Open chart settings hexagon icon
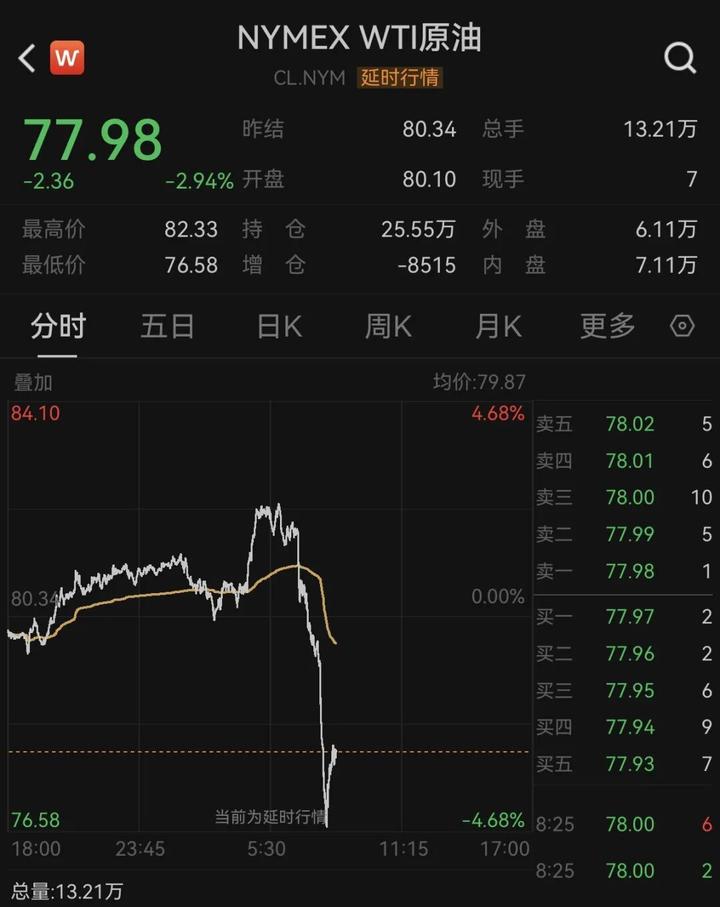Viewport: 720px width, 907px height. click(682, 326)
